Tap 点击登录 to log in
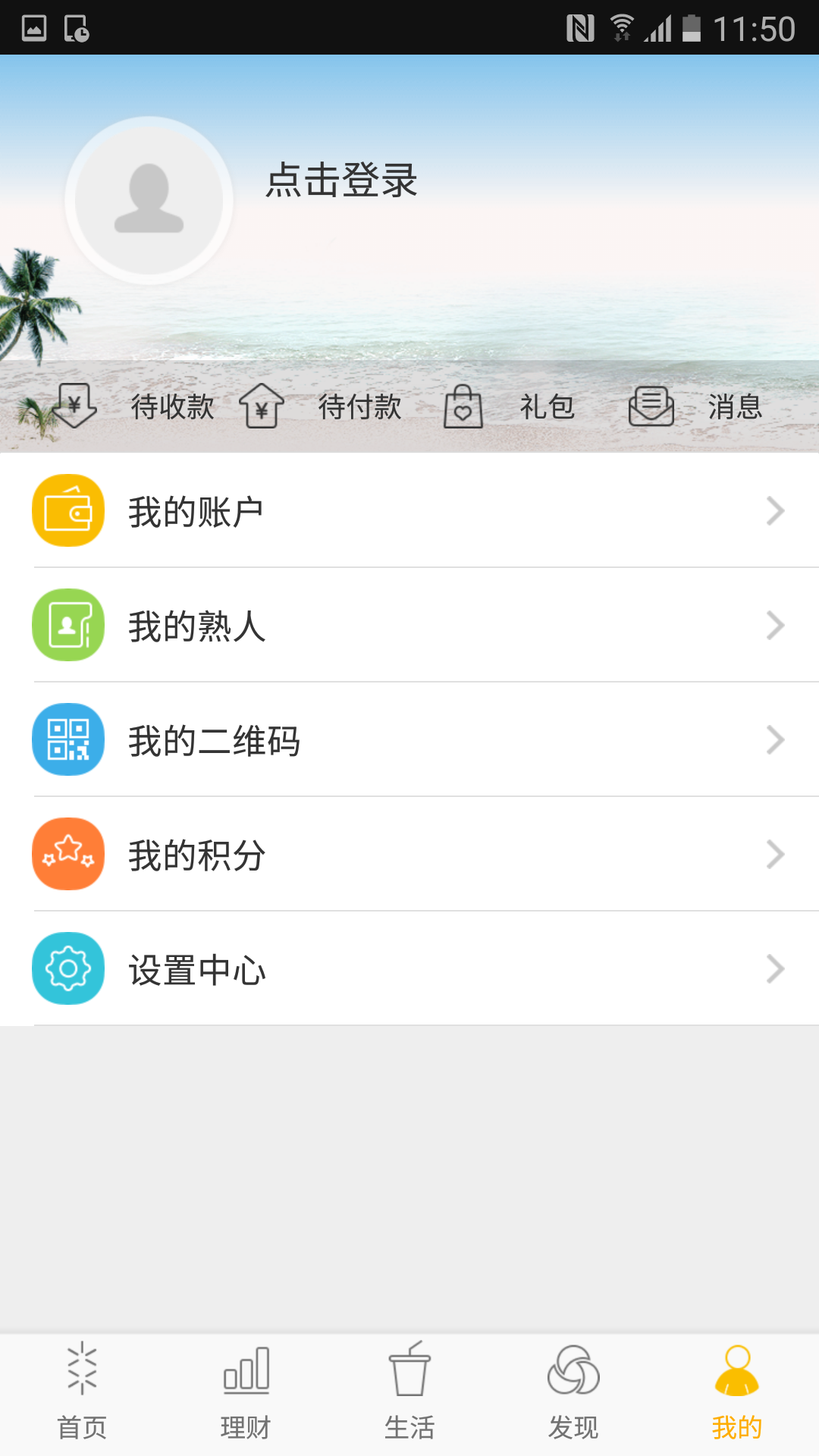The height and width of the screenshot is (1456, 819). pyautogui.click(x=341, y=180)
